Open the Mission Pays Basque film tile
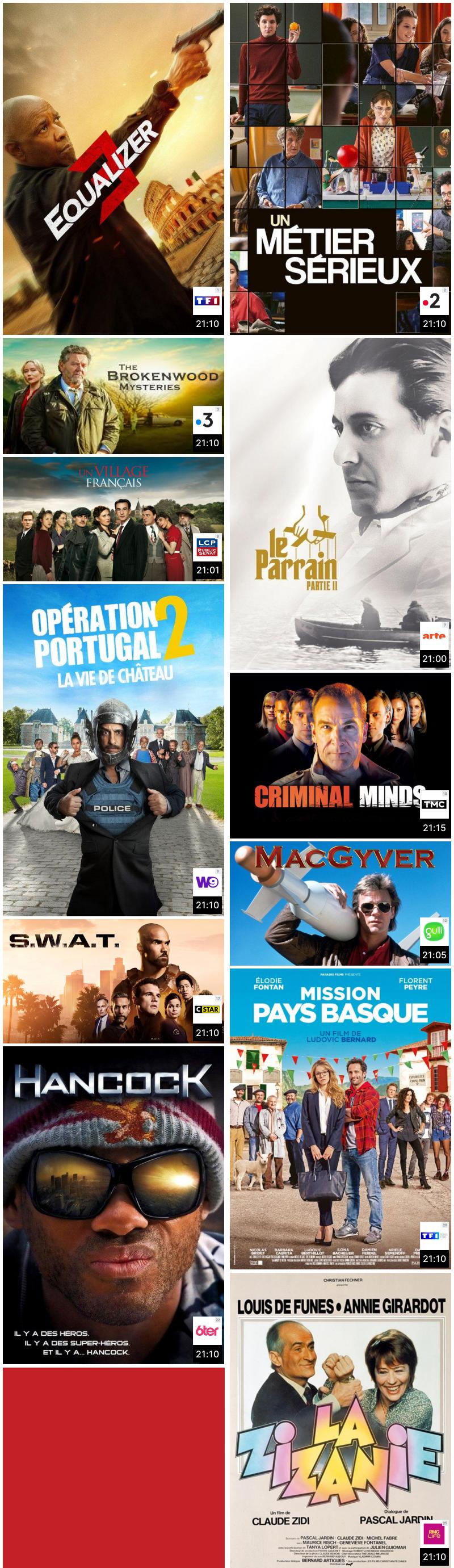 tap(340, 1120)
